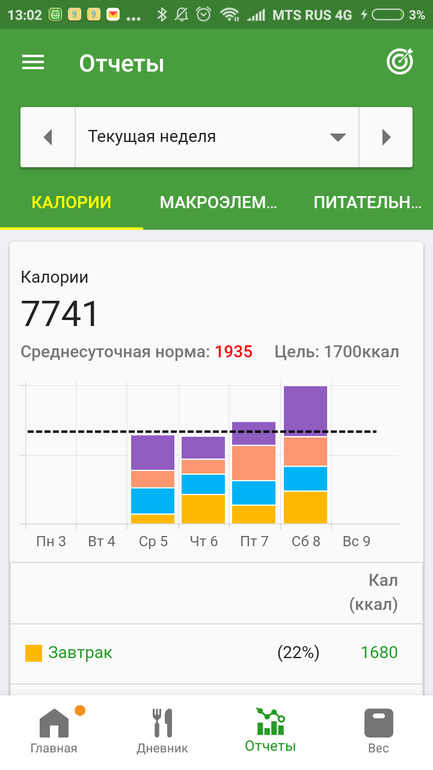Open the goals target icon

(x=400, y=62)
